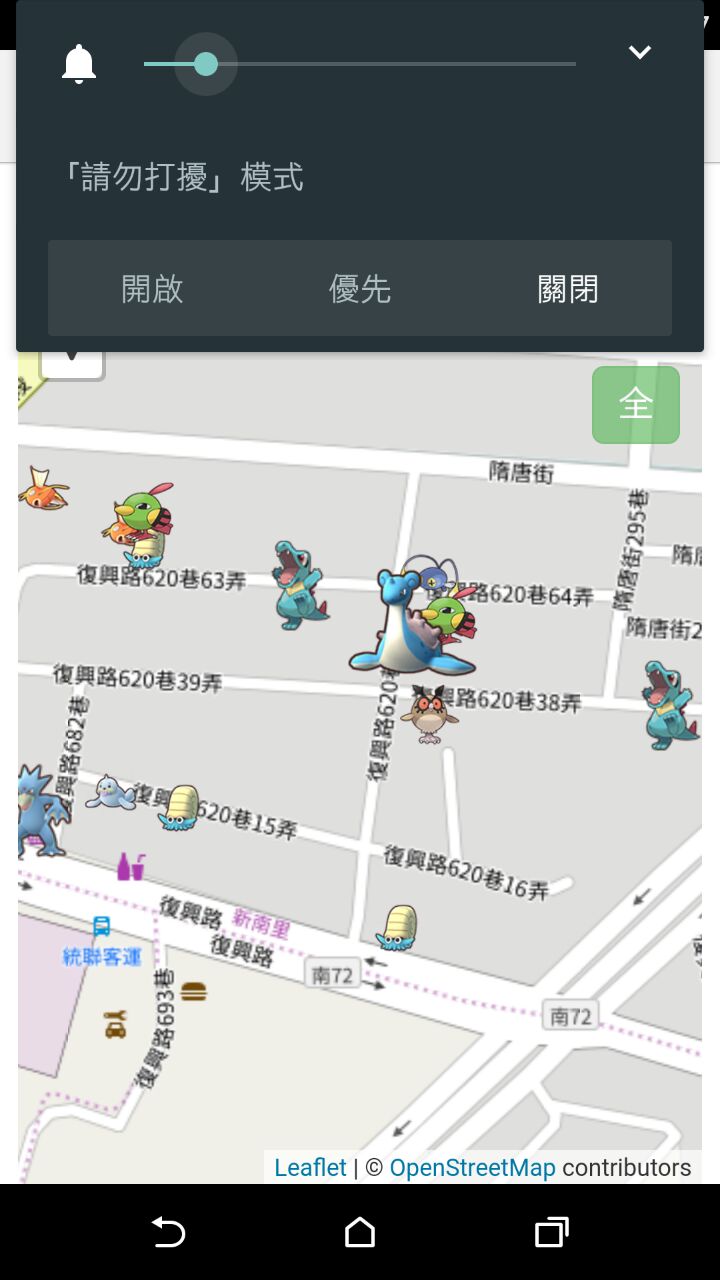The image size is (720, 1280).
Task: Select 關閉 to turn off Do Not Disturb
Action: [567, 289]
